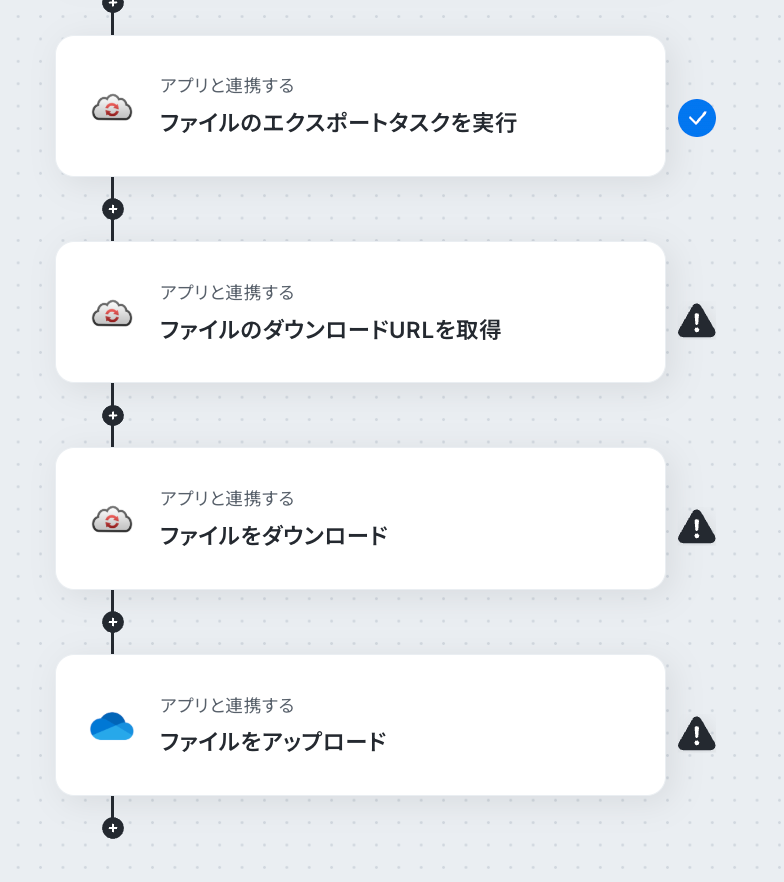The width and height of the screenshot is (784, 882).
Task: Add a step below ファイルのエクスポートタスクを実行
Action: [113, 209]
